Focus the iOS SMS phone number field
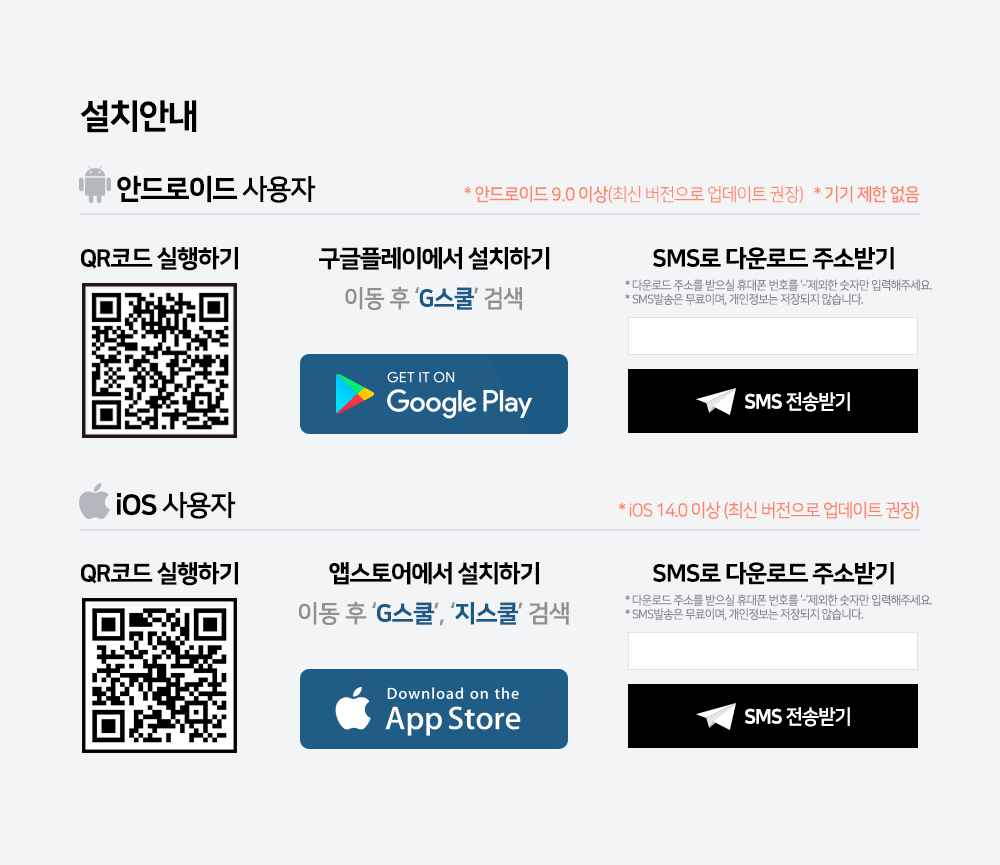 pos(772,651)
